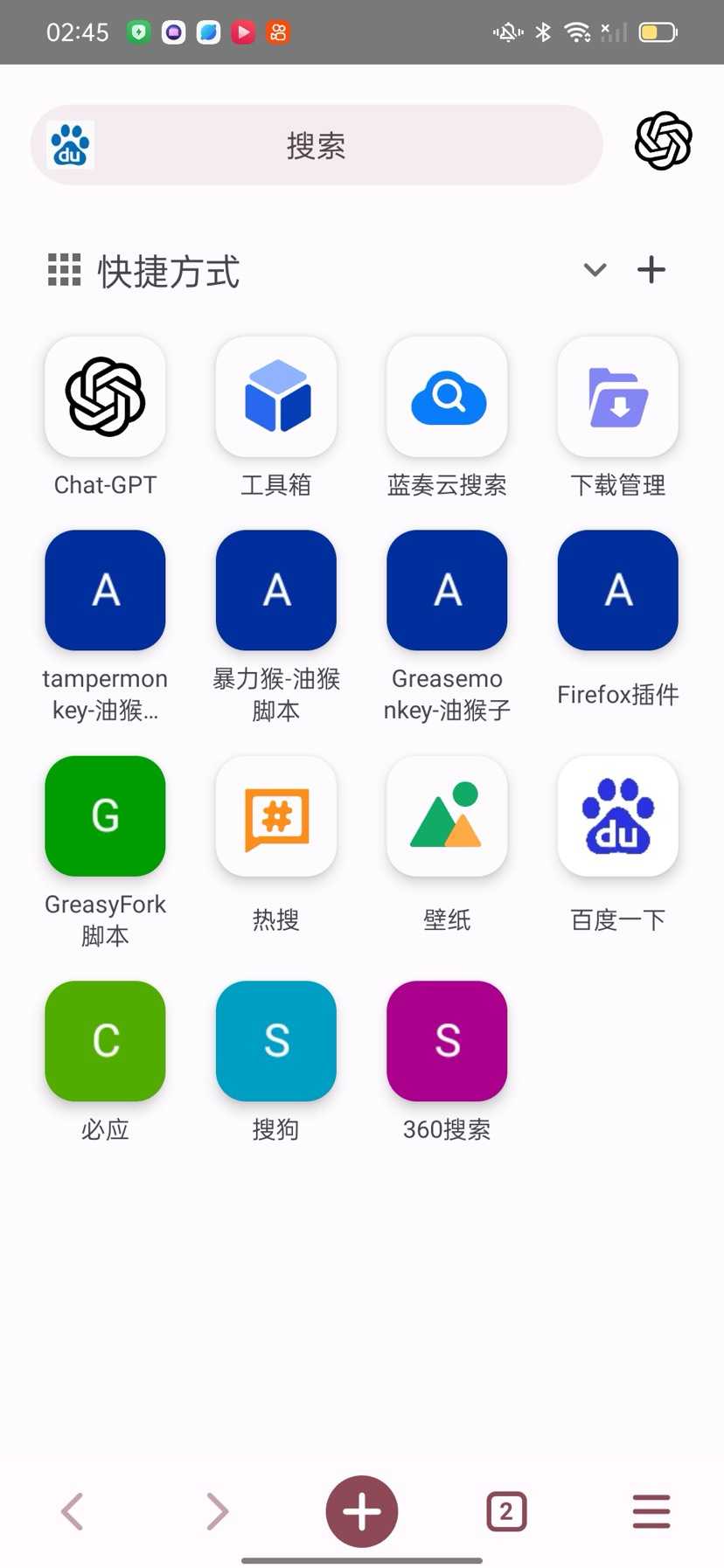Open a new tab with the round plus button
This screenshot has width=724, height=1568.
point(362,1511)
